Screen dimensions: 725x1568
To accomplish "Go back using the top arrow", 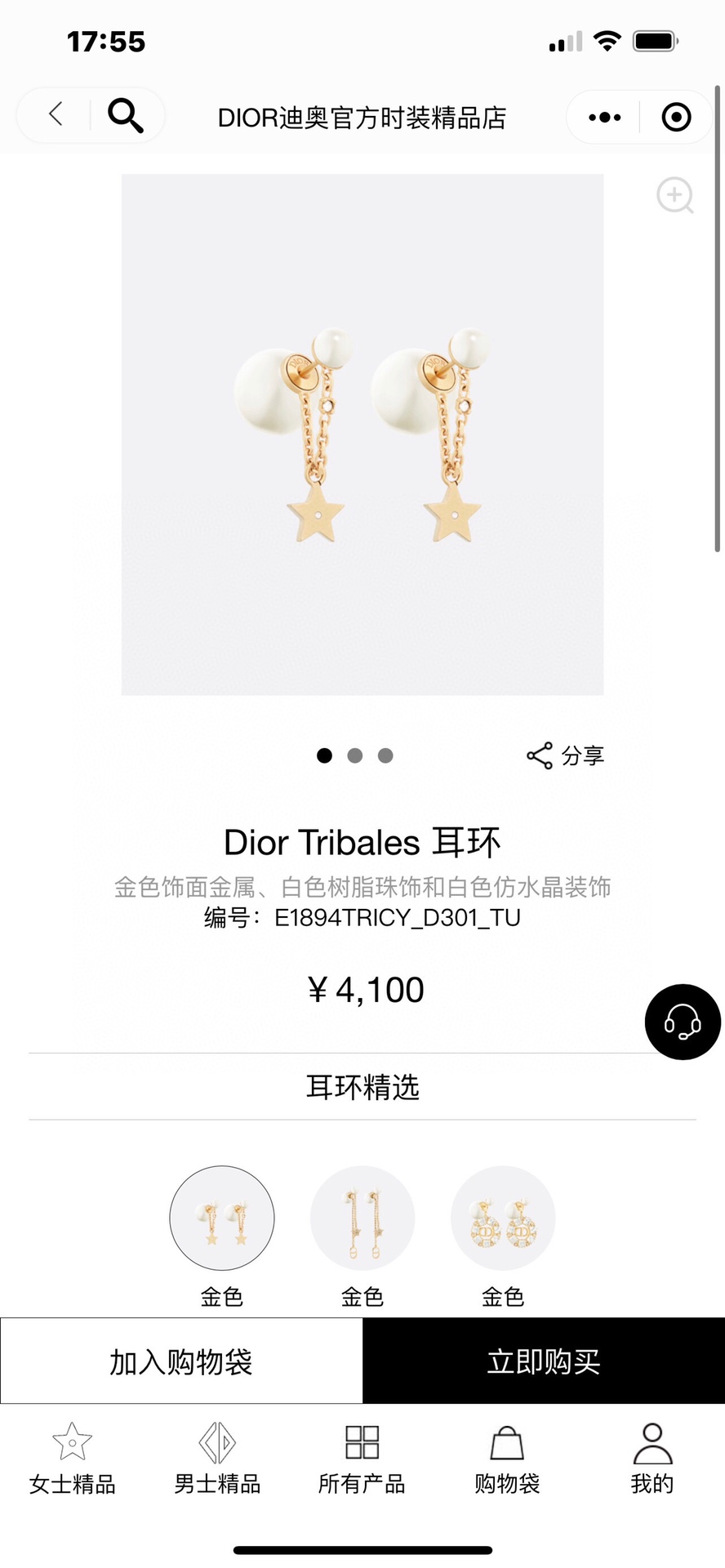I will click(56, 114).
